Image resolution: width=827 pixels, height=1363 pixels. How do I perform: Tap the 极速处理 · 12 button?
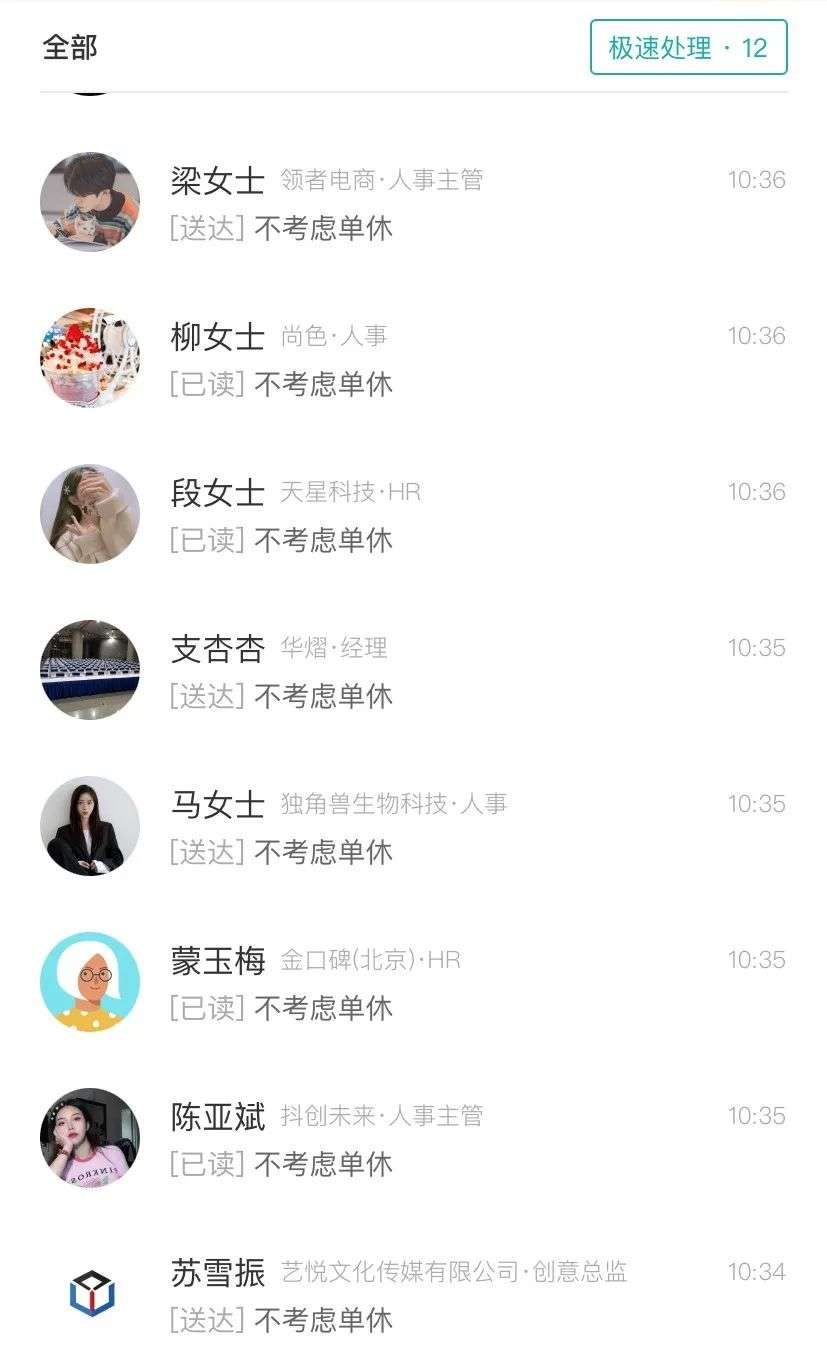click(x=688, y=47)
